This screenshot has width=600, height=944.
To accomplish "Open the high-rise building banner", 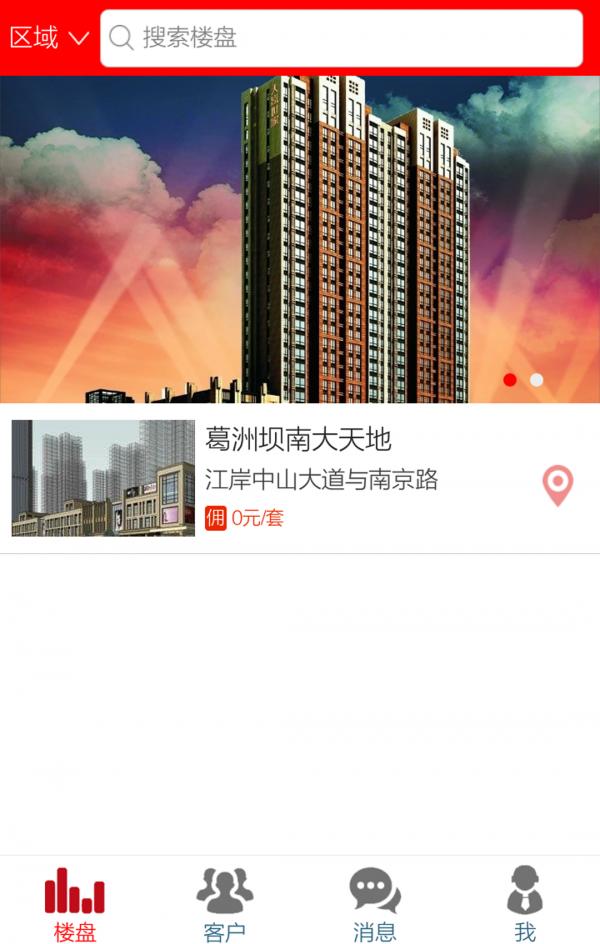I will pos(300,239).
